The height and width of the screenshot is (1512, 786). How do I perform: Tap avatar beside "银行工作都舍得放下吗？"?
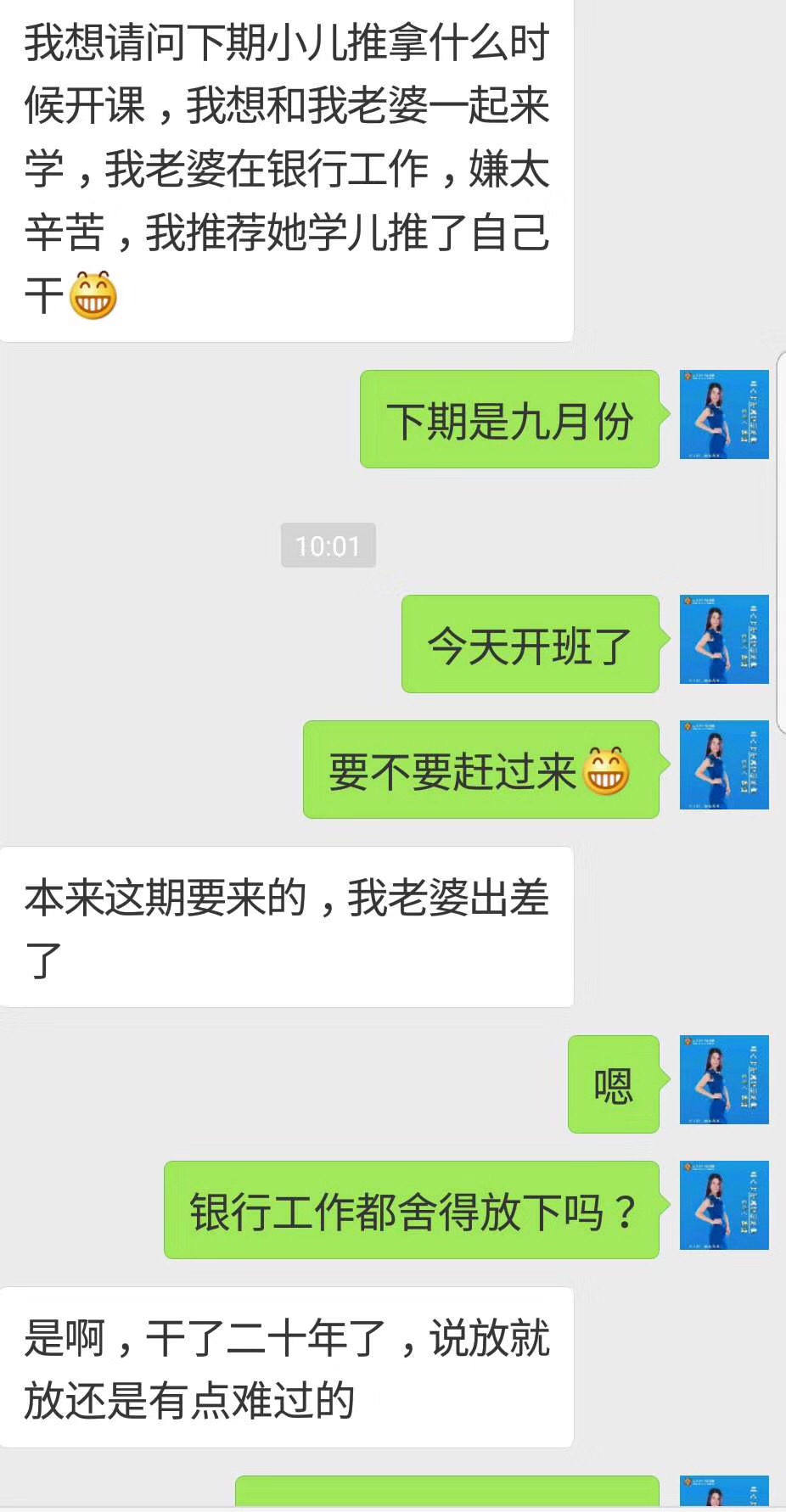pos(724,1206)
